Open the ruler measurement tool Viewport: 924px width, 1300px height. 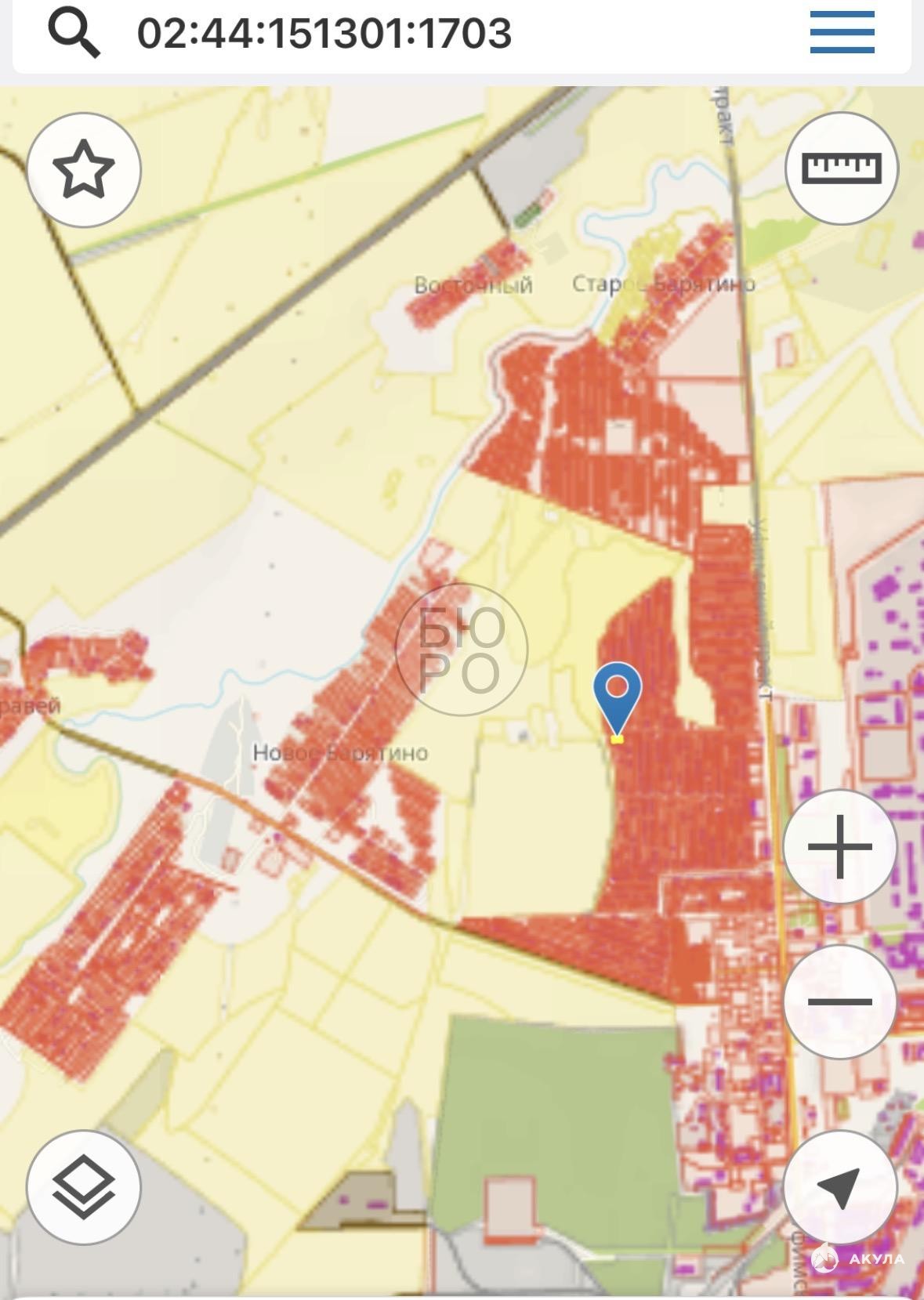[x=842, y=168]
